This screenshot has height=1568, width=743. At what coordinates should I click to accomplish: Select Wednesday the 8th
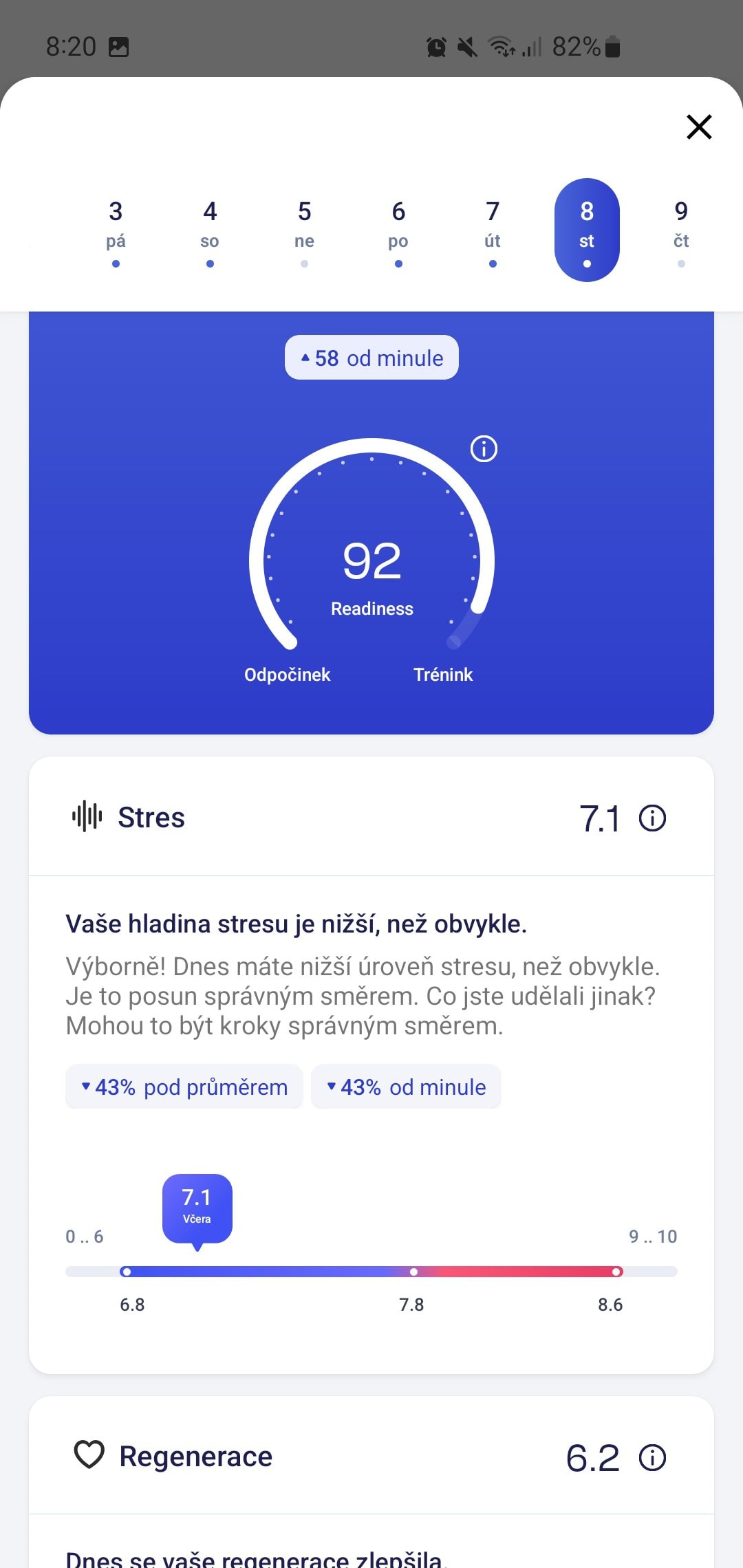pyautogui.click(x=587, y=230)
